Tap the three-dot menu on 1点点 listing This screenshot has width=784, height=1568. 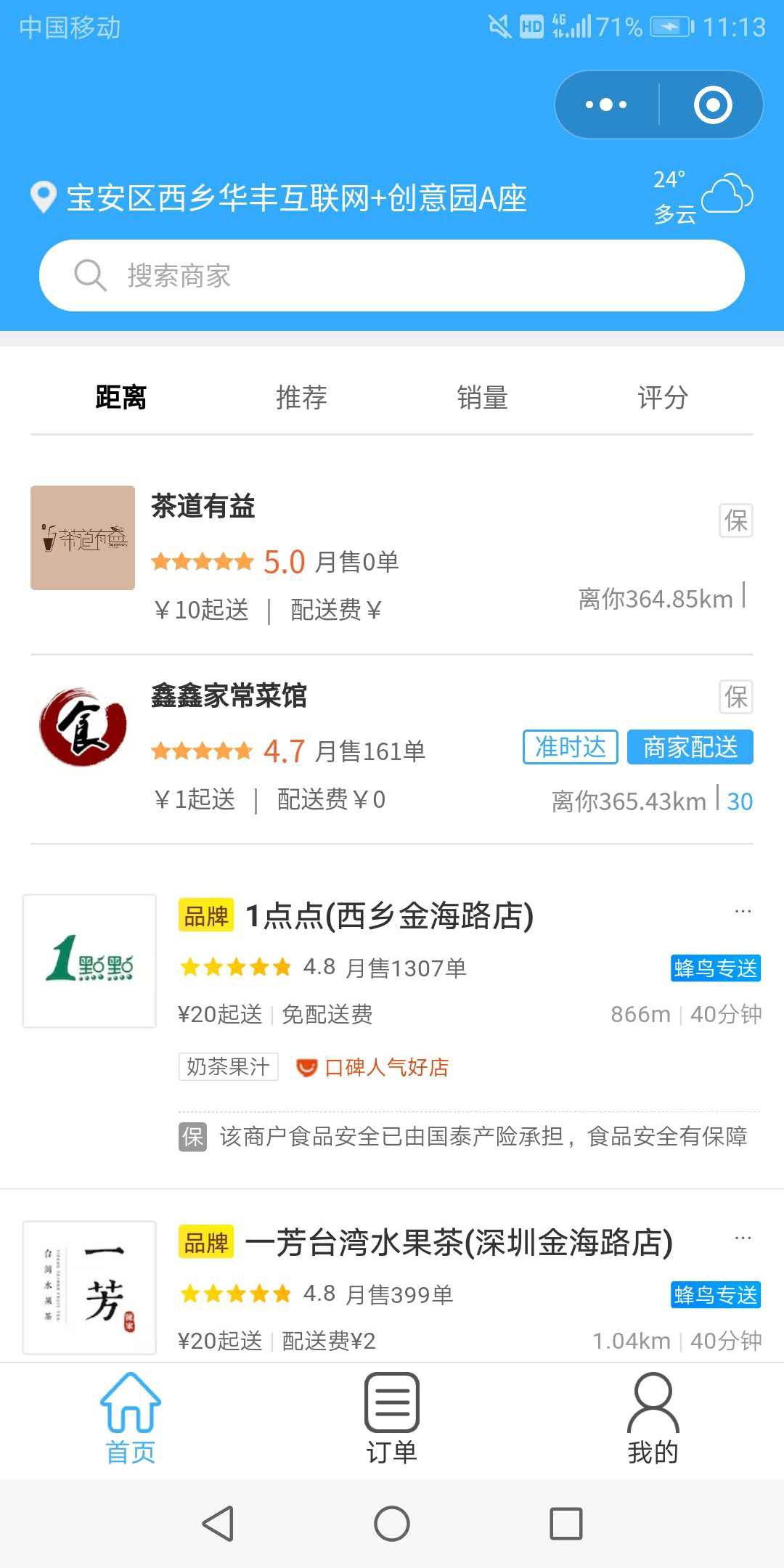(743, 911)
